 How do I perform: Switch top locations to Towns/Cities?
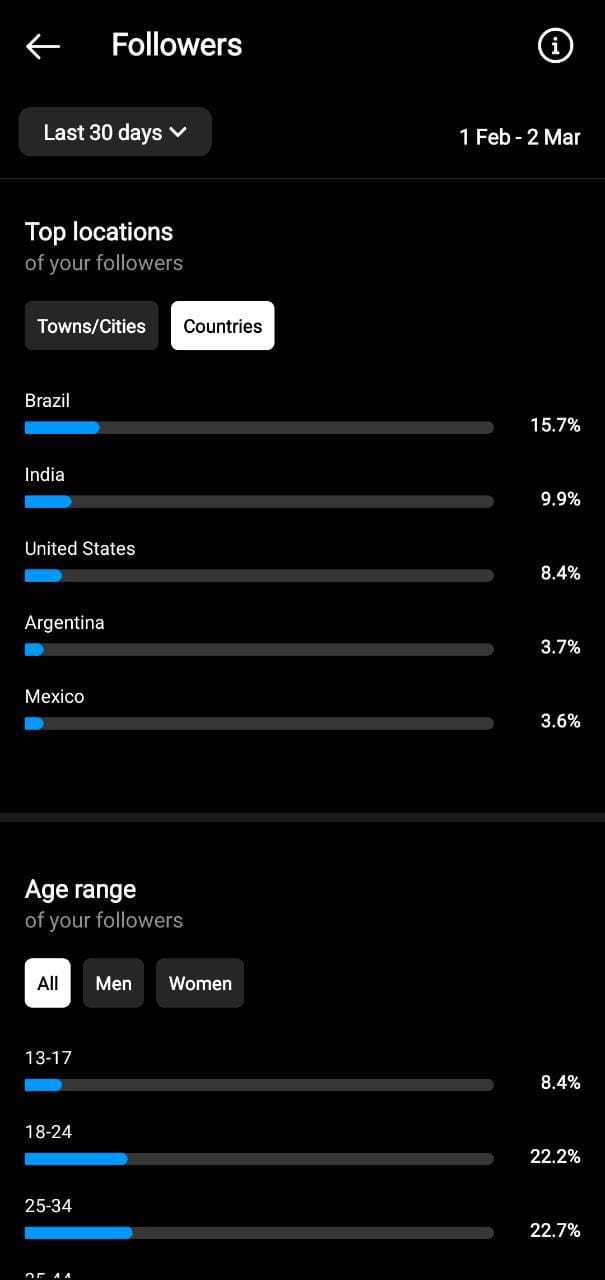click(x=92, y=326)
